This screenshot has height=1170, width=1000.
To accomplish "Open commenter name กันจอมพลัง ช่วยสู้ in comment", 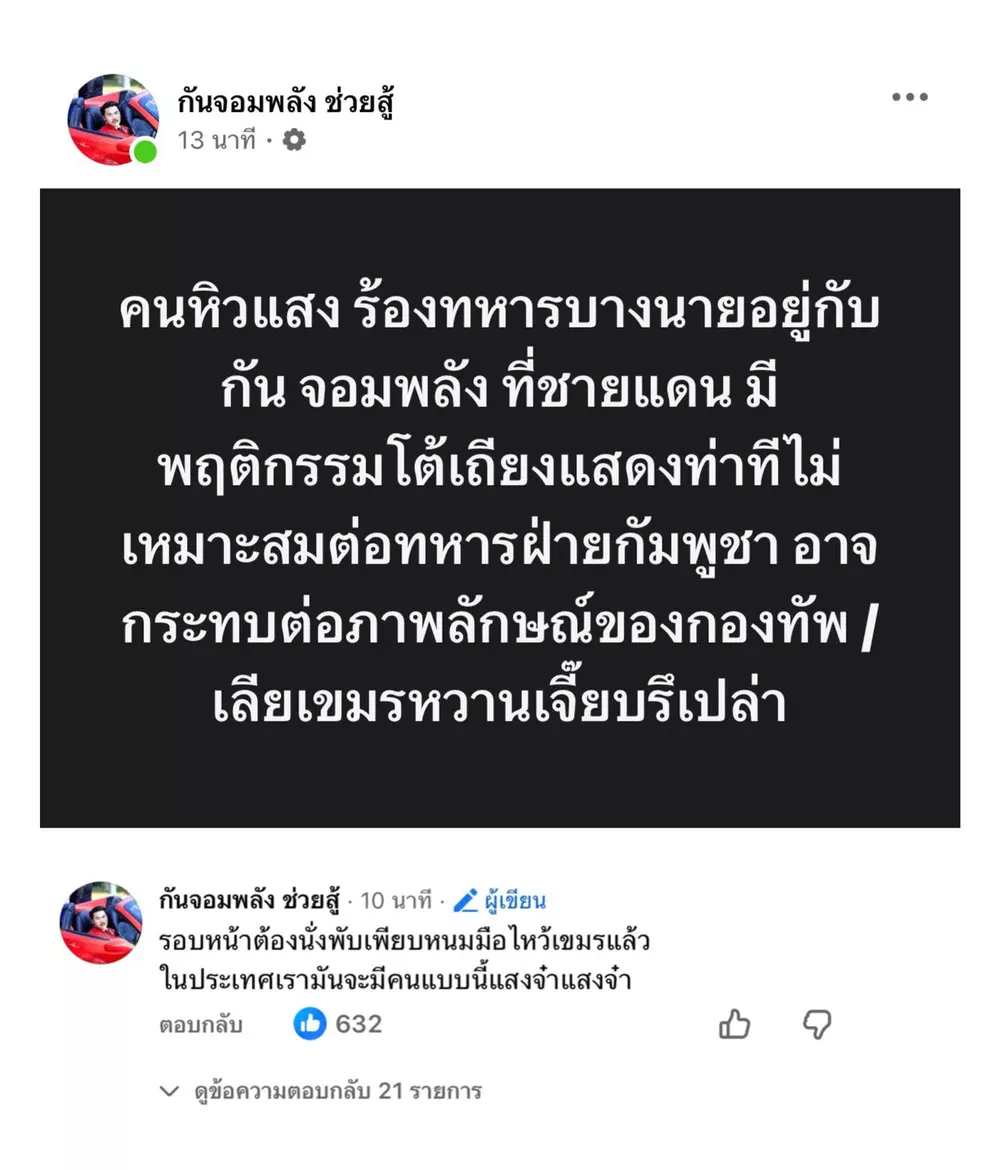I will 250,900.
